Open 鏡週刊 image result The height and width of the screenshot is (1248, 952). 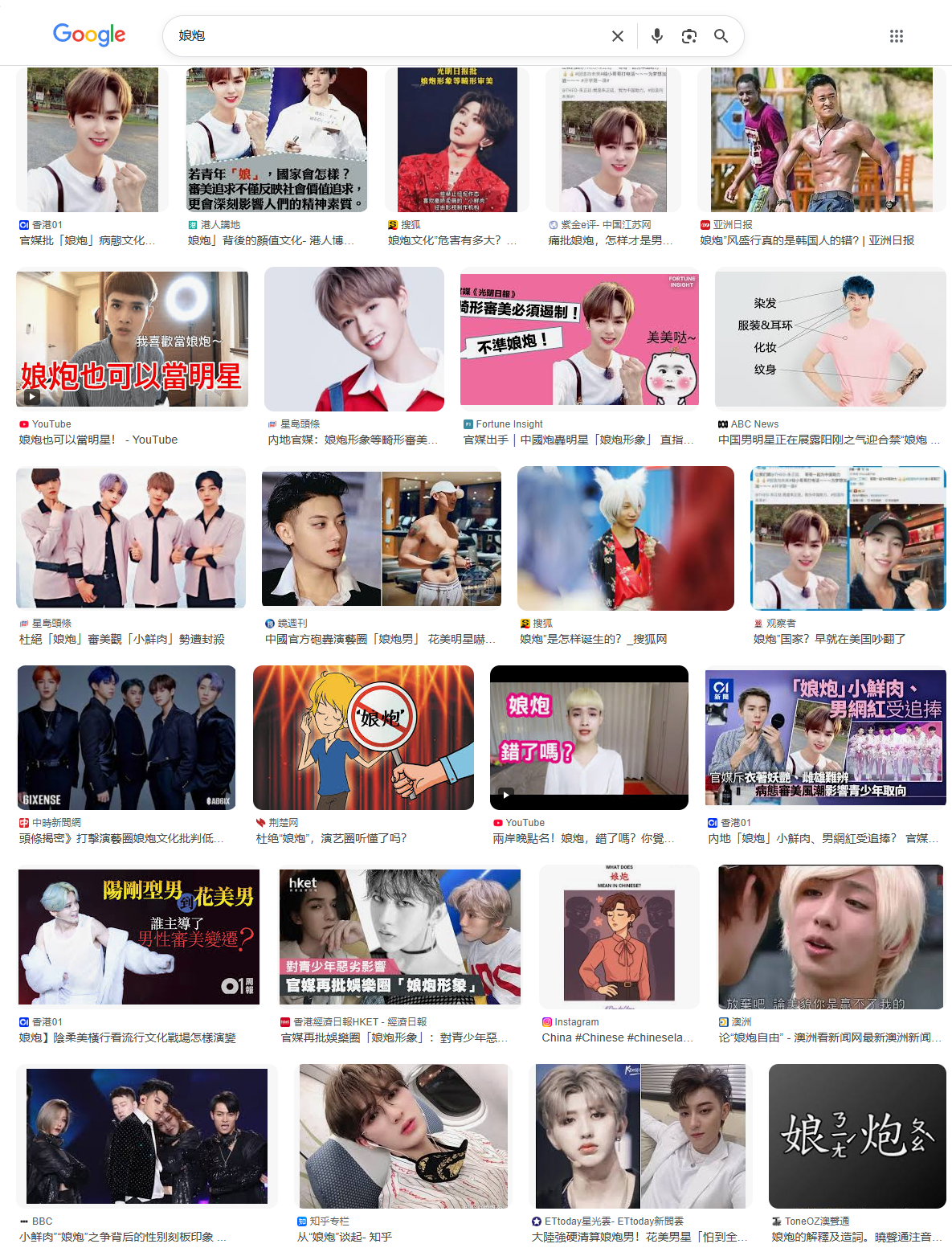click(381, 538)
